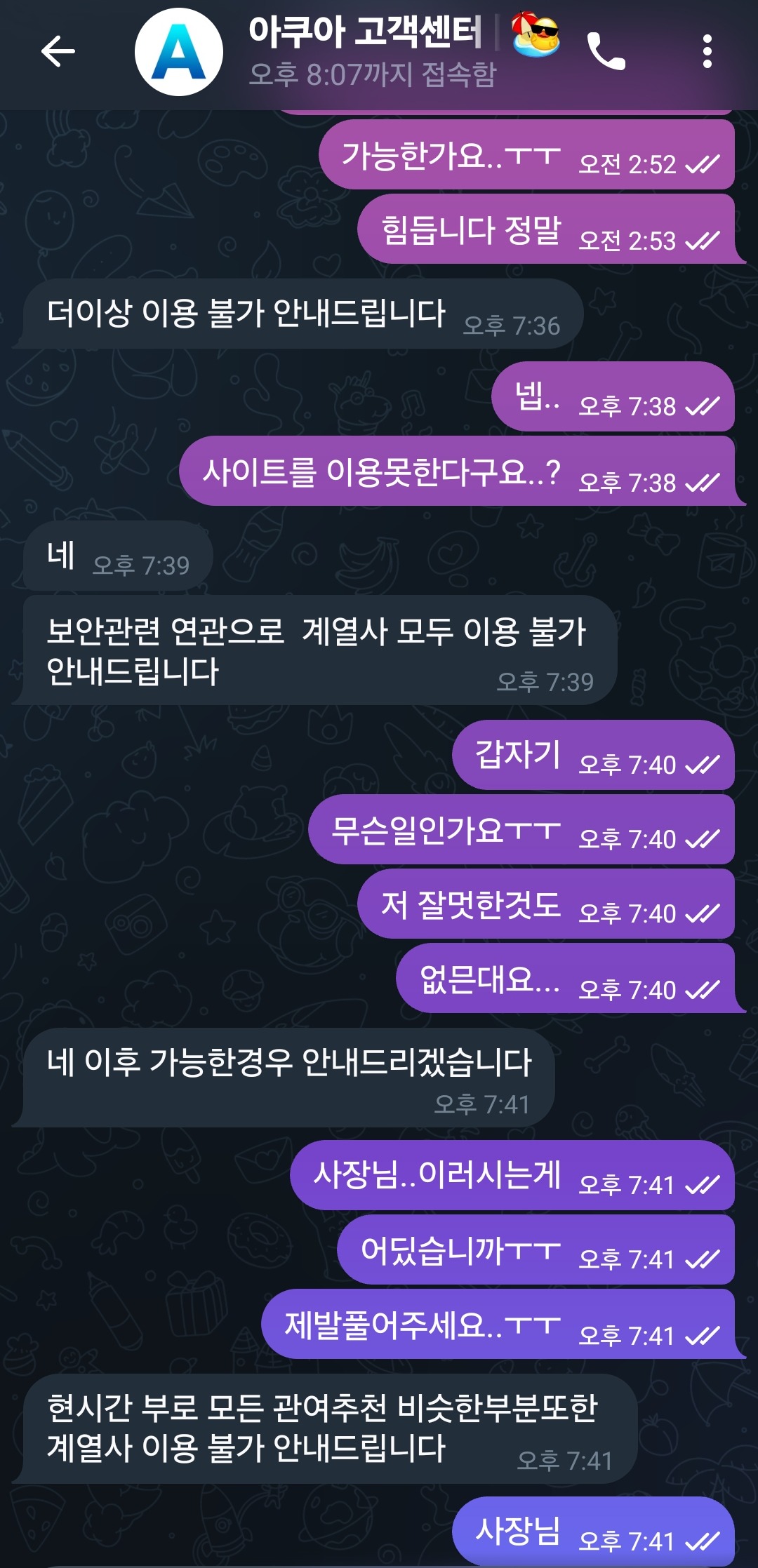Start a voice call with 아쿠아 고객센터

click(x=606, y=51)
